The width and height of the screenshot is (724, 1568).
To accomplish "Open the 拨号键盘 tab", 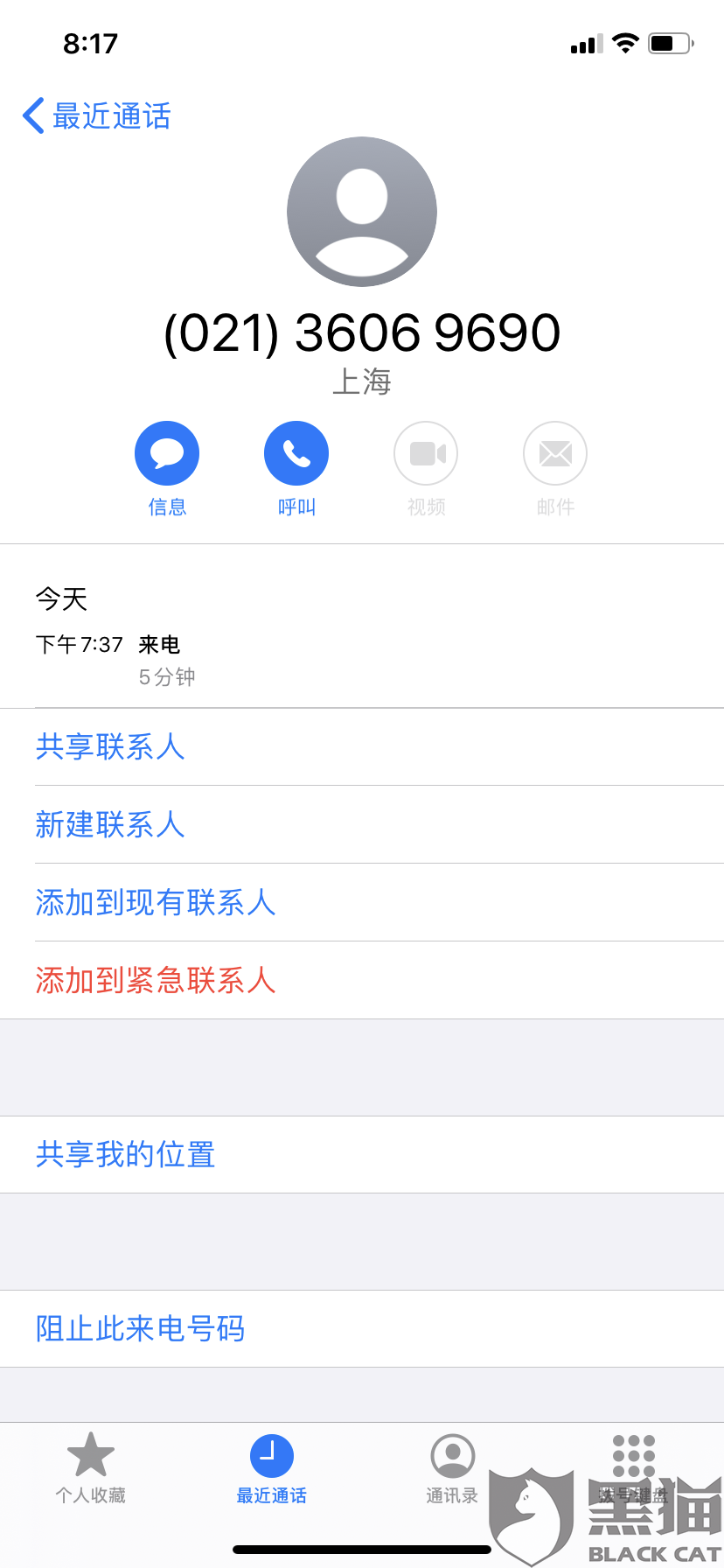I will point(634,1469).
